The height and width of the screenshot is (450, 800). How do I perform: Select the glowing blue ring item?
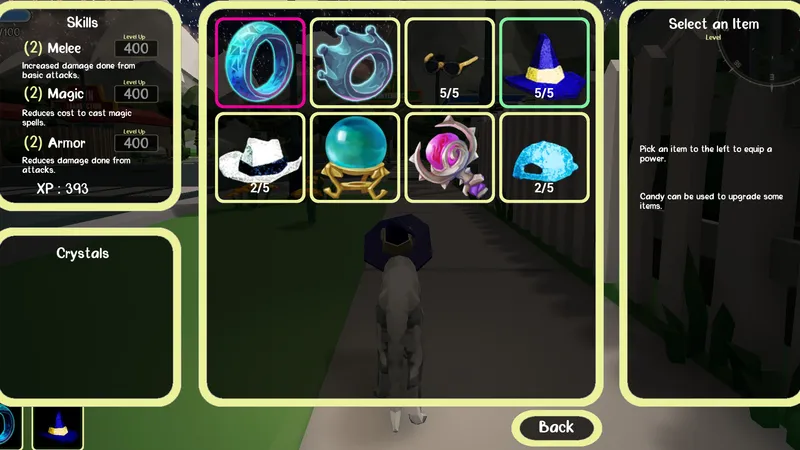coord(260,63)
